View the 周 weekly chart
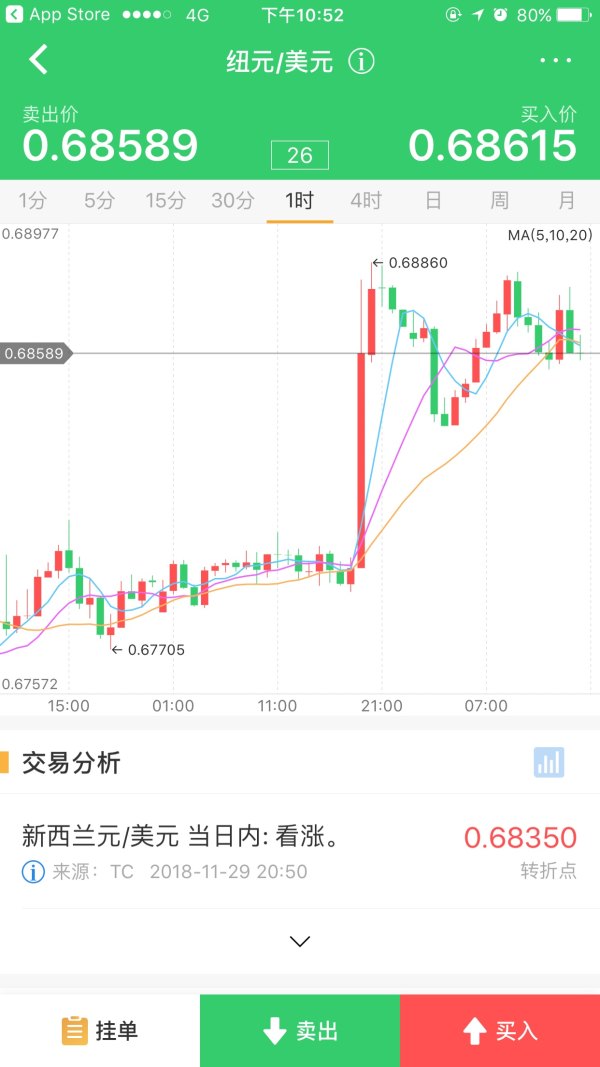Image resolution: width=600 pixels, height=1067 pixels. 499,201
